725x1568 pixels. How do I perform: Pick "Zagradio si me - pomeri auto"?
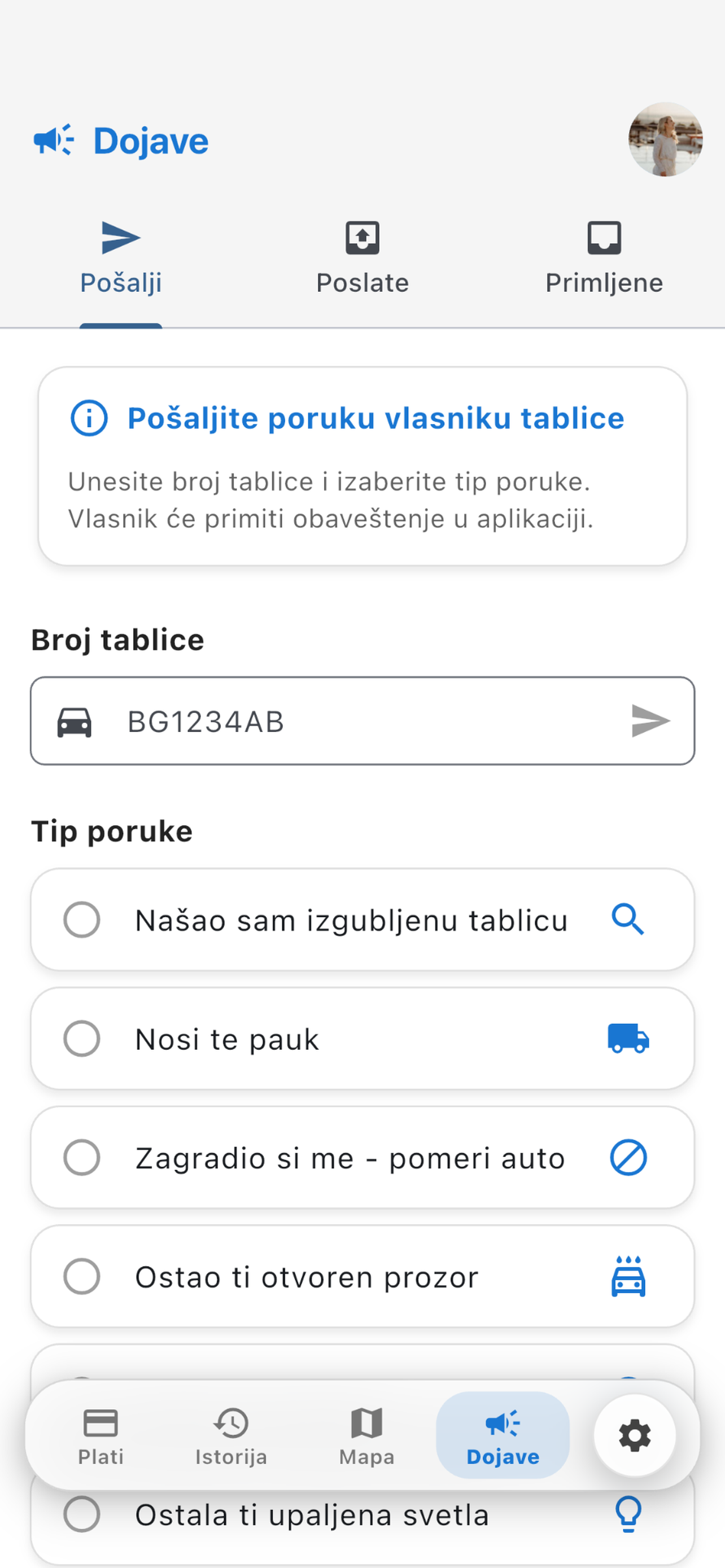(x=362, y=1157)
